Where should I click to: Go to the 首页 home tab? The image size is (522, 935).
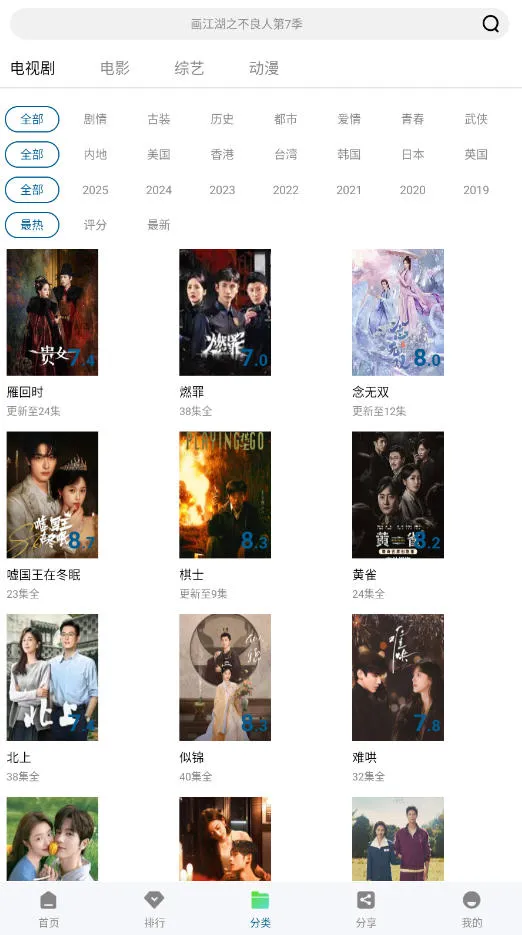point(49,909)
